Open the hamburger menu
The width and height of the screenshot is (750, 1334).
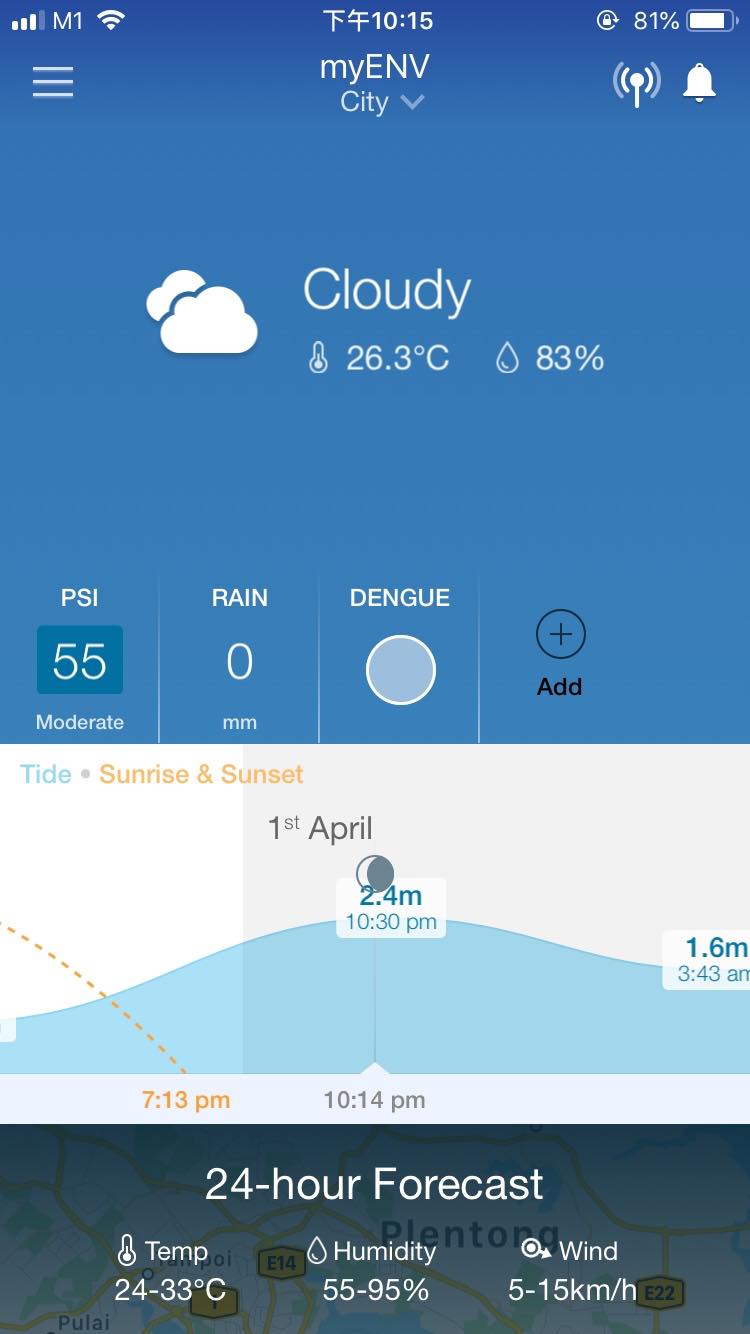point(53,82)
